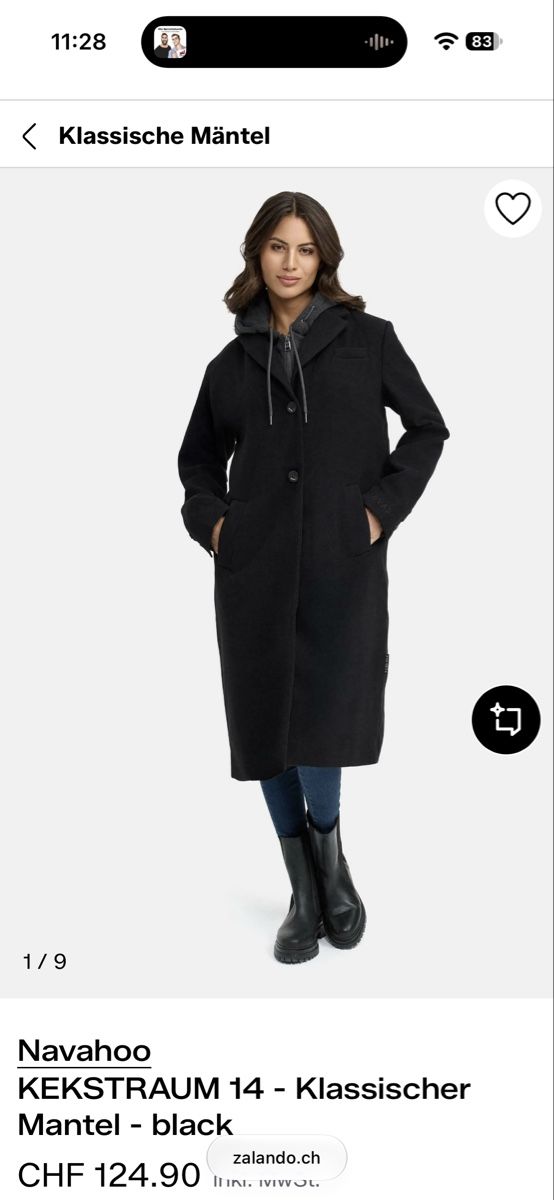Tap the zalando.ch source pill

pos(277,1158)
